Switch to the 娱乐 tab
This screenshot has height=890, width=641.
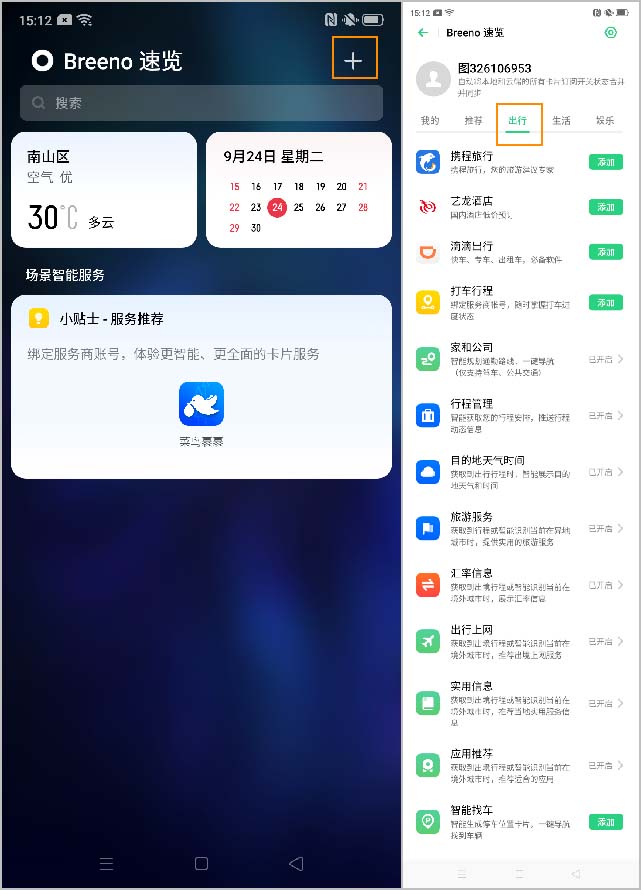click(605, 121)
